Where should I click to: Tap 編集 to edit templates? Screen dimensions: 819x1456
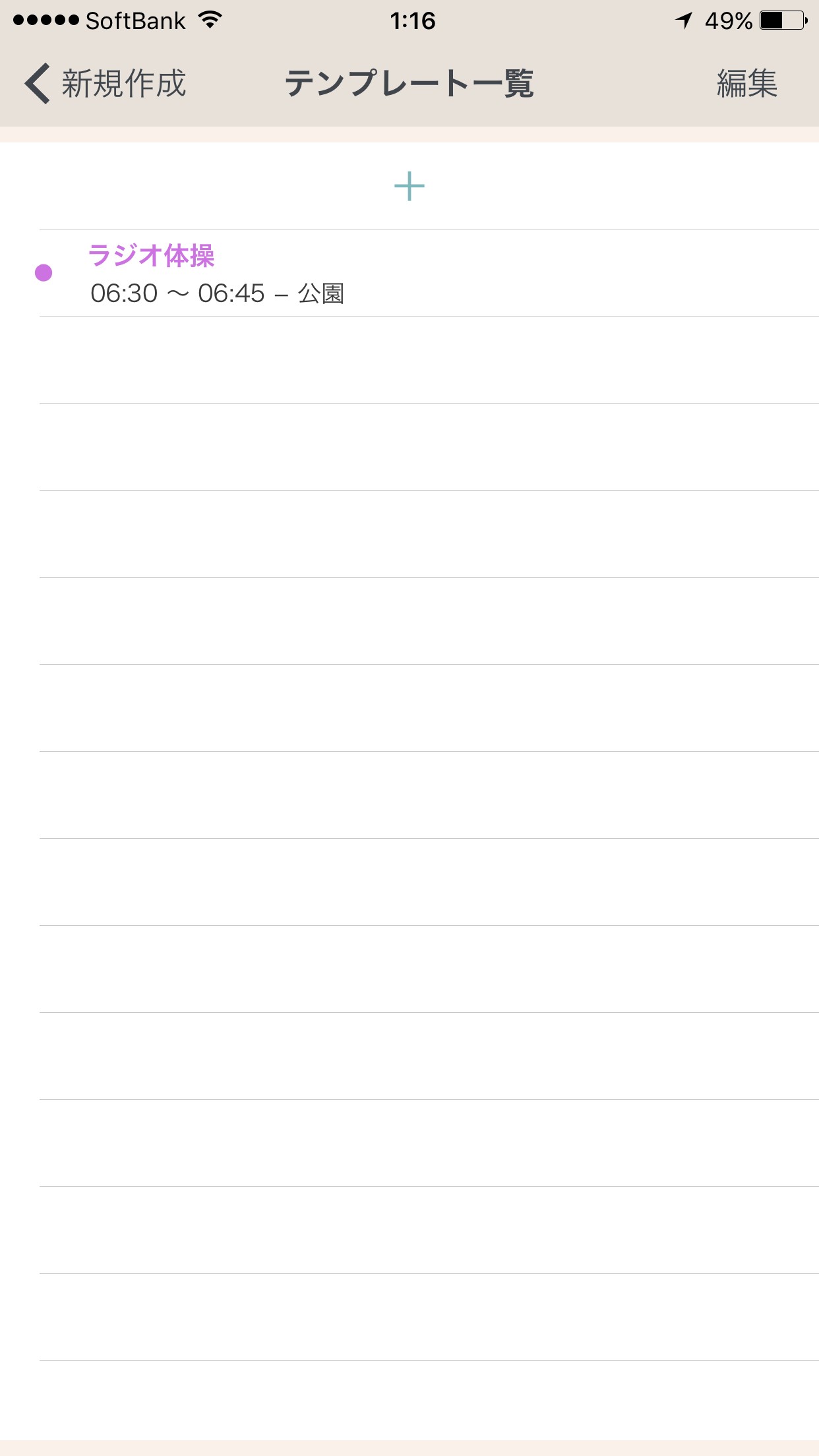747,84
